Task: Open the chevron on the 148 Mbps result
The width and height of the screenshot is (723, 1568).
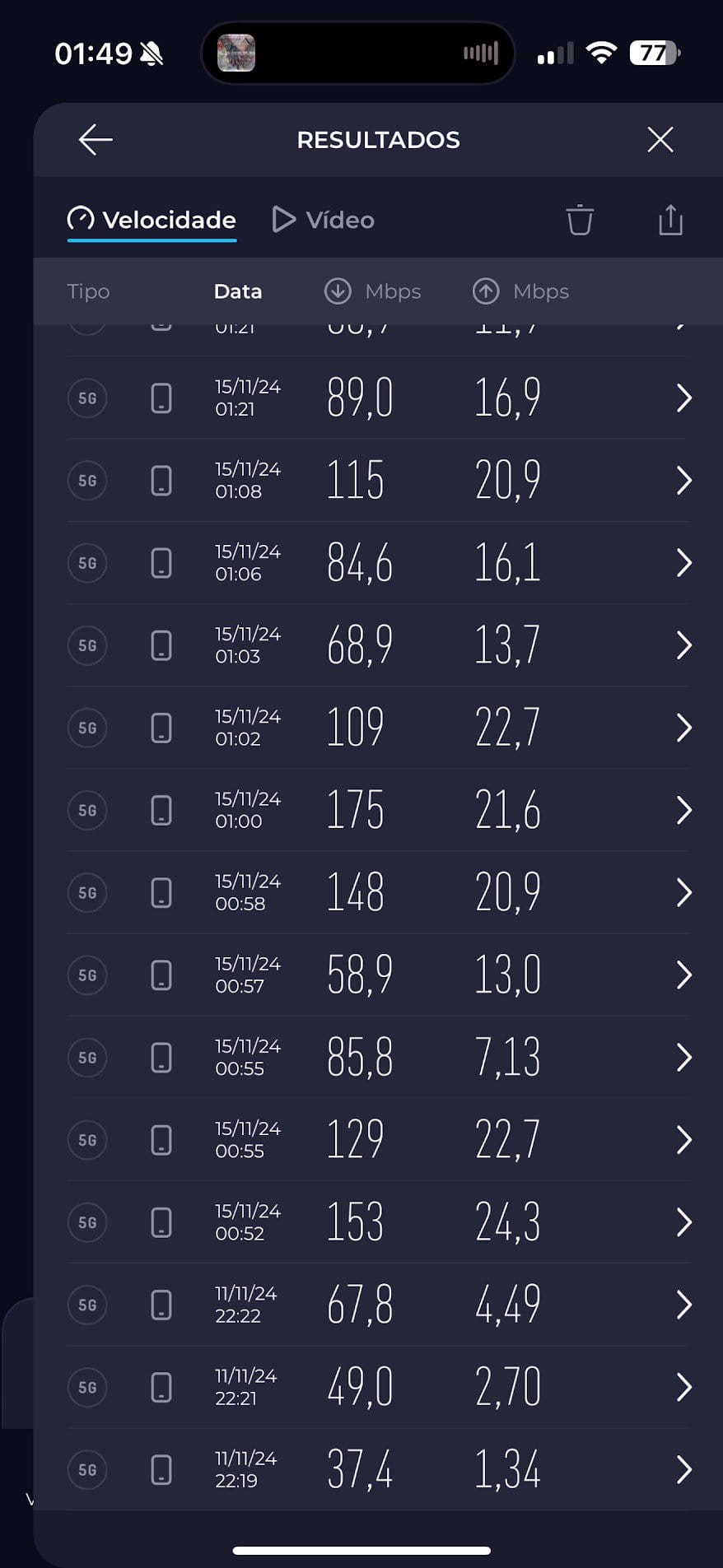Action: [683, 892]
